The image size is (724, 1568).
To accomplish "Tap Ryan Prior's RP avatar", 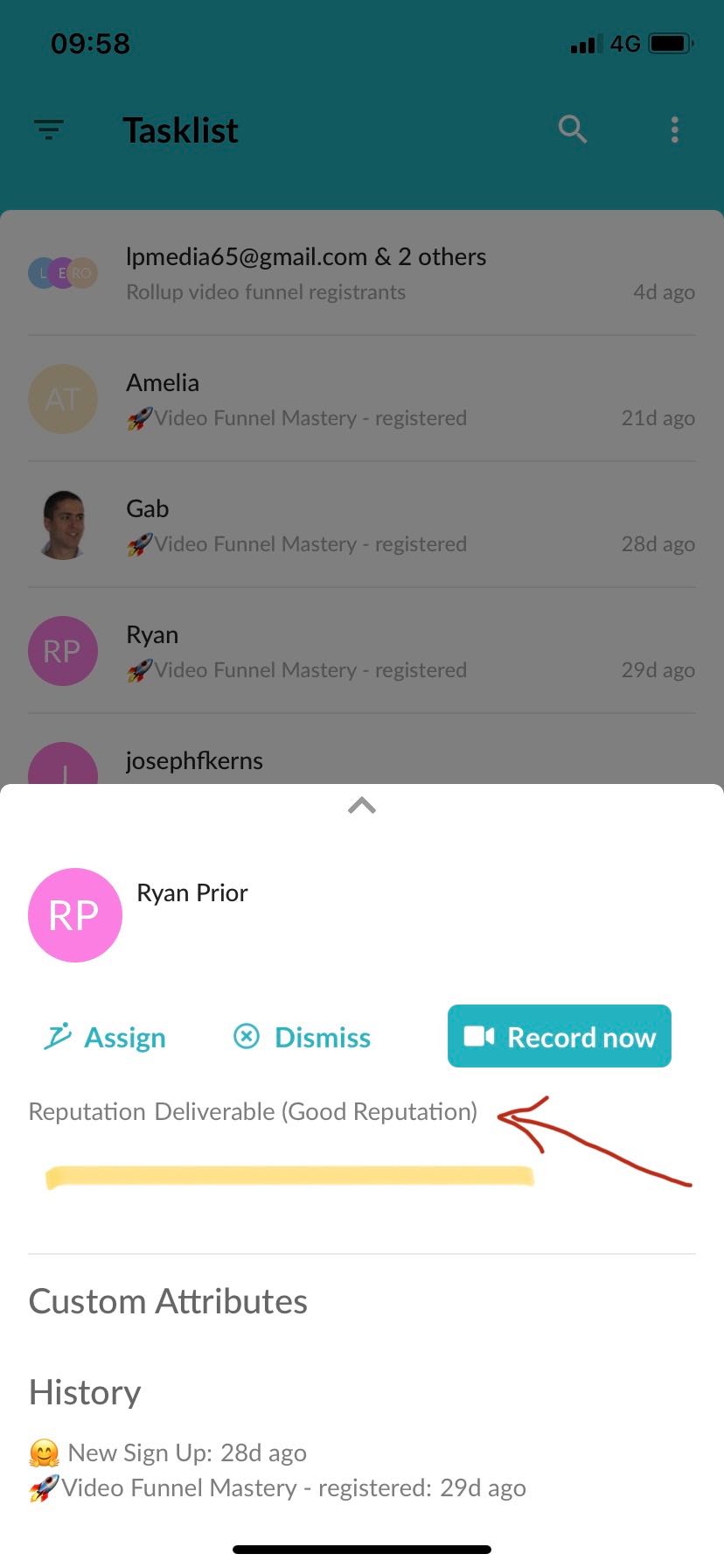I will (x=75, y=915).
